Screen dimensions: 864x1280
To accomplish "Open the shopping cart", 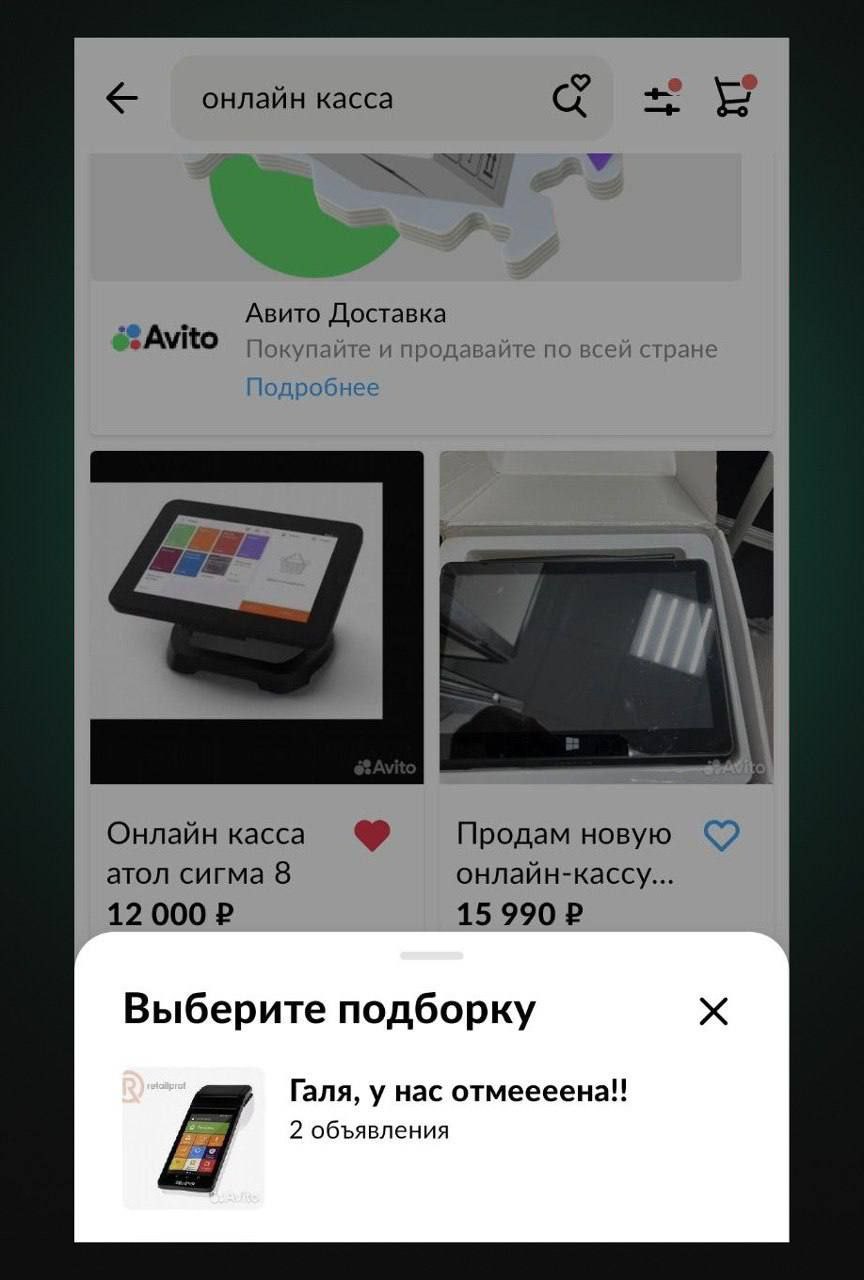I will coord(734,97).
